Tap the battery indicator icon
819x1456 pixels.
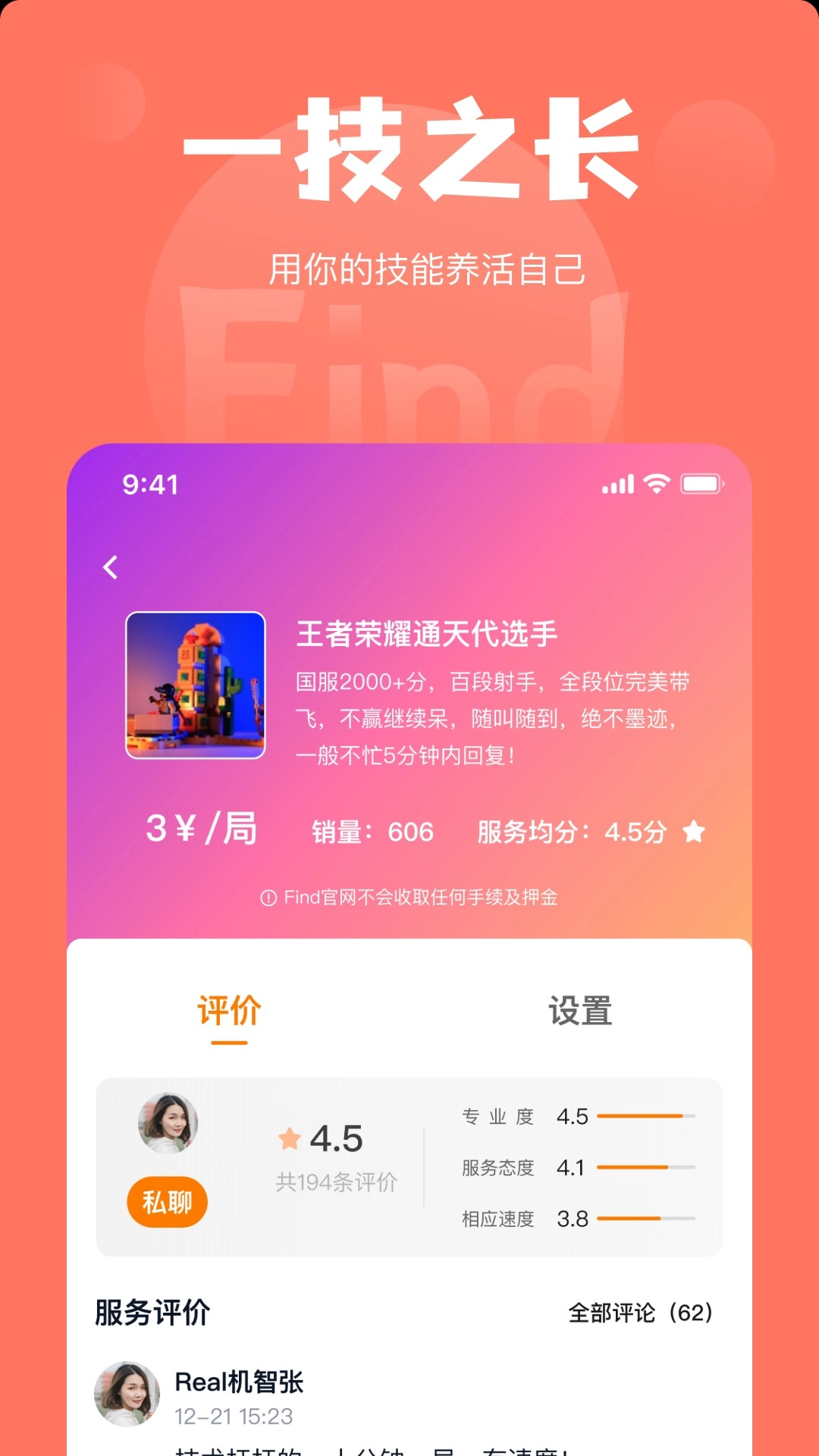click(701, 484)
